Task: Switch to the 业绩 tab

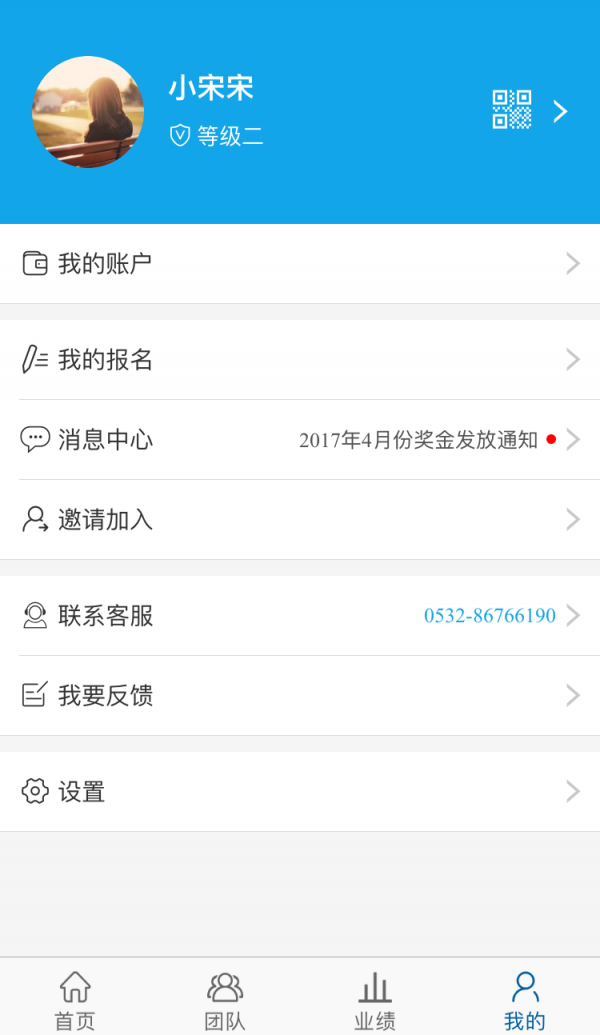Action: (375, 998)
